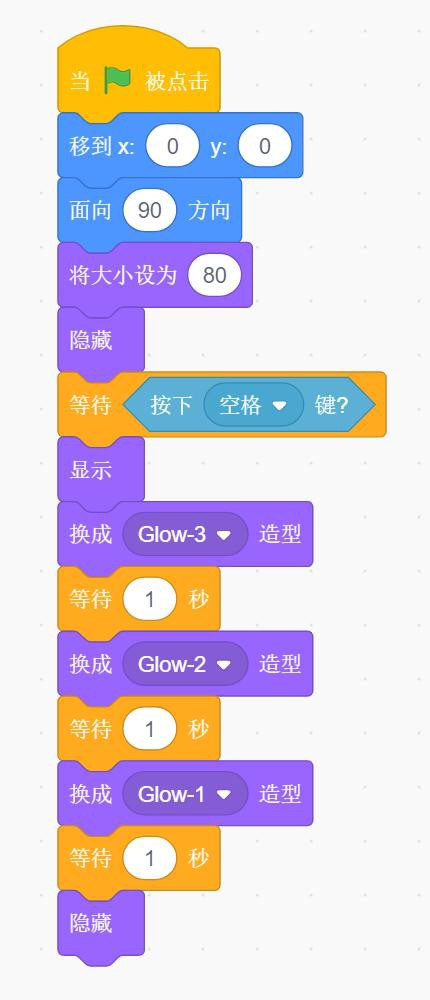Open the Glow-3 costume dropdown
The height and width of the screenshot is (1000, 430).
[185, 534]
